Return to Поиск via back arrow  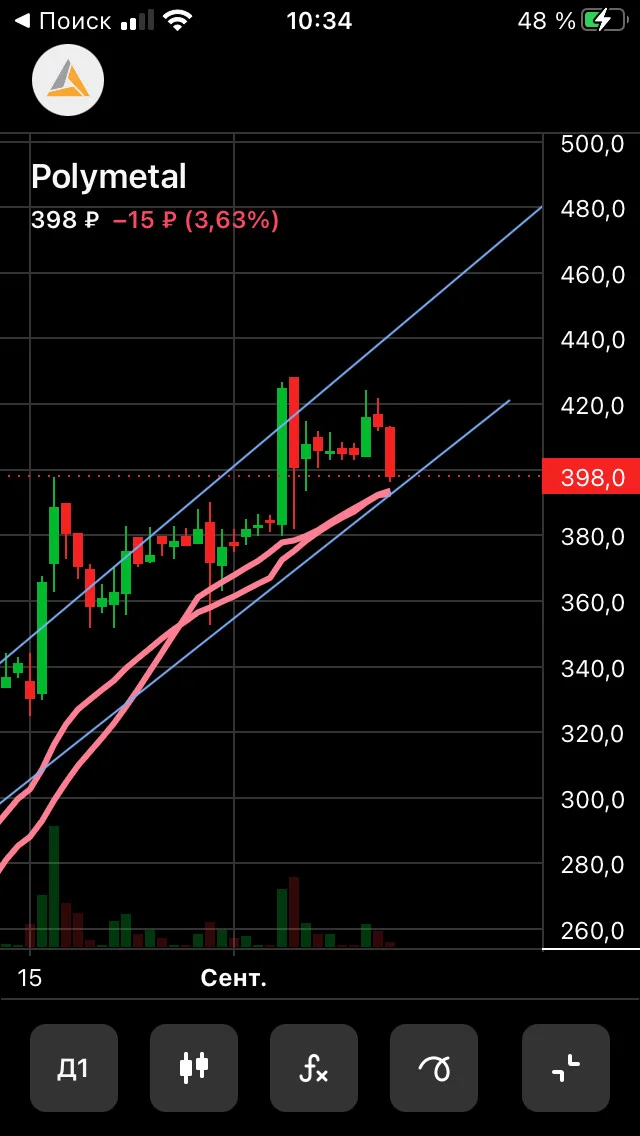coord(62,21)
